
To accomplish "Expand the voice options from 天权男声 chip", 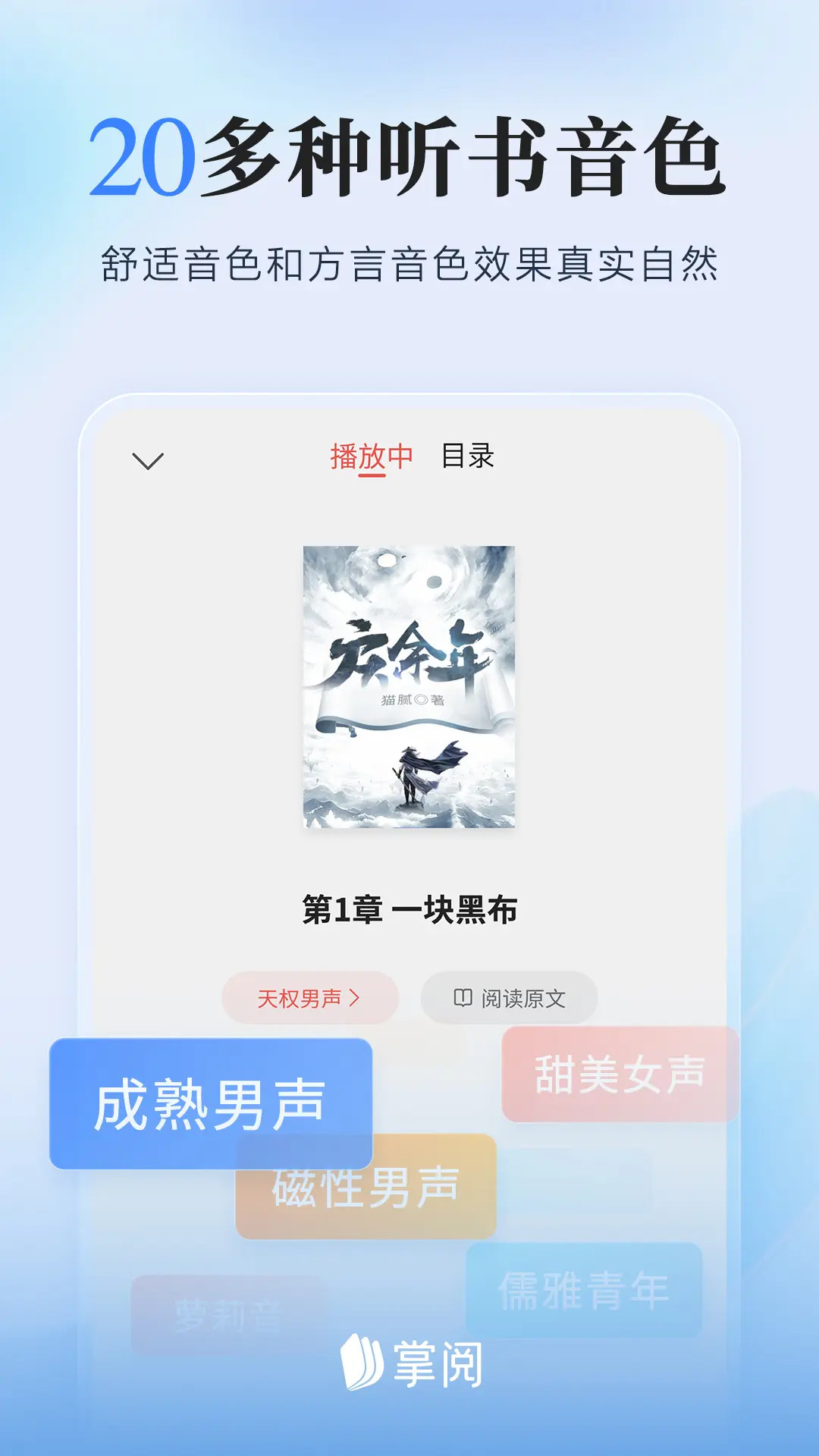I will tap(311, 997).
